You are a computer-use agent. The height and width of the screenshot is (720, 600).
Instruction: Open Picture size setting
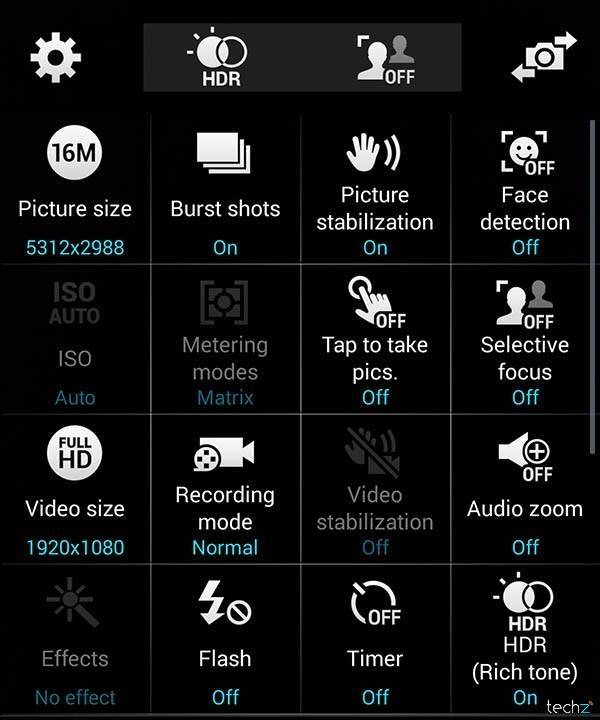point(75,190)
